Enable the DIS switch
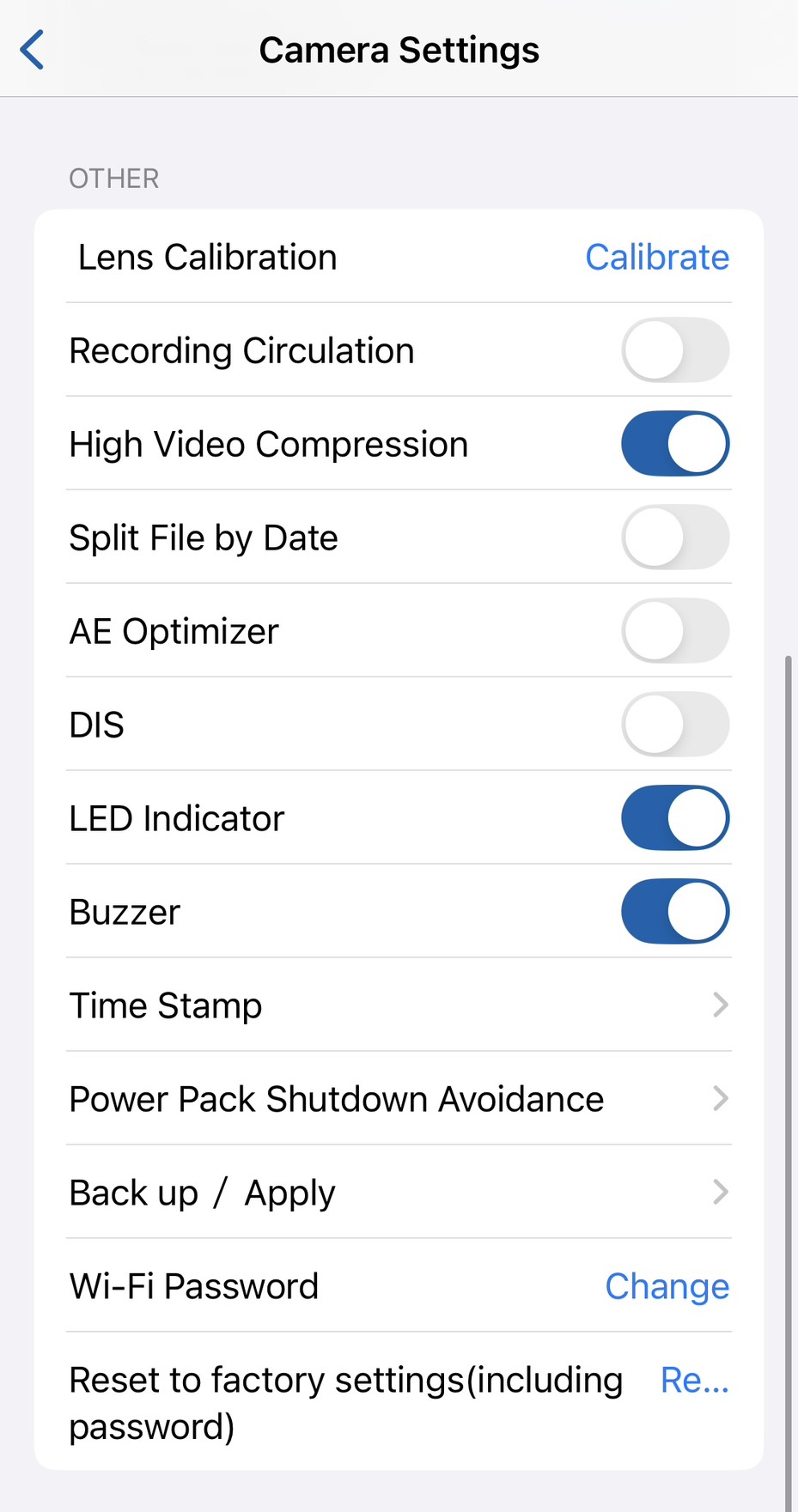Image resolution: width=798 pixels, height=1512 pixels. [675, 725]
